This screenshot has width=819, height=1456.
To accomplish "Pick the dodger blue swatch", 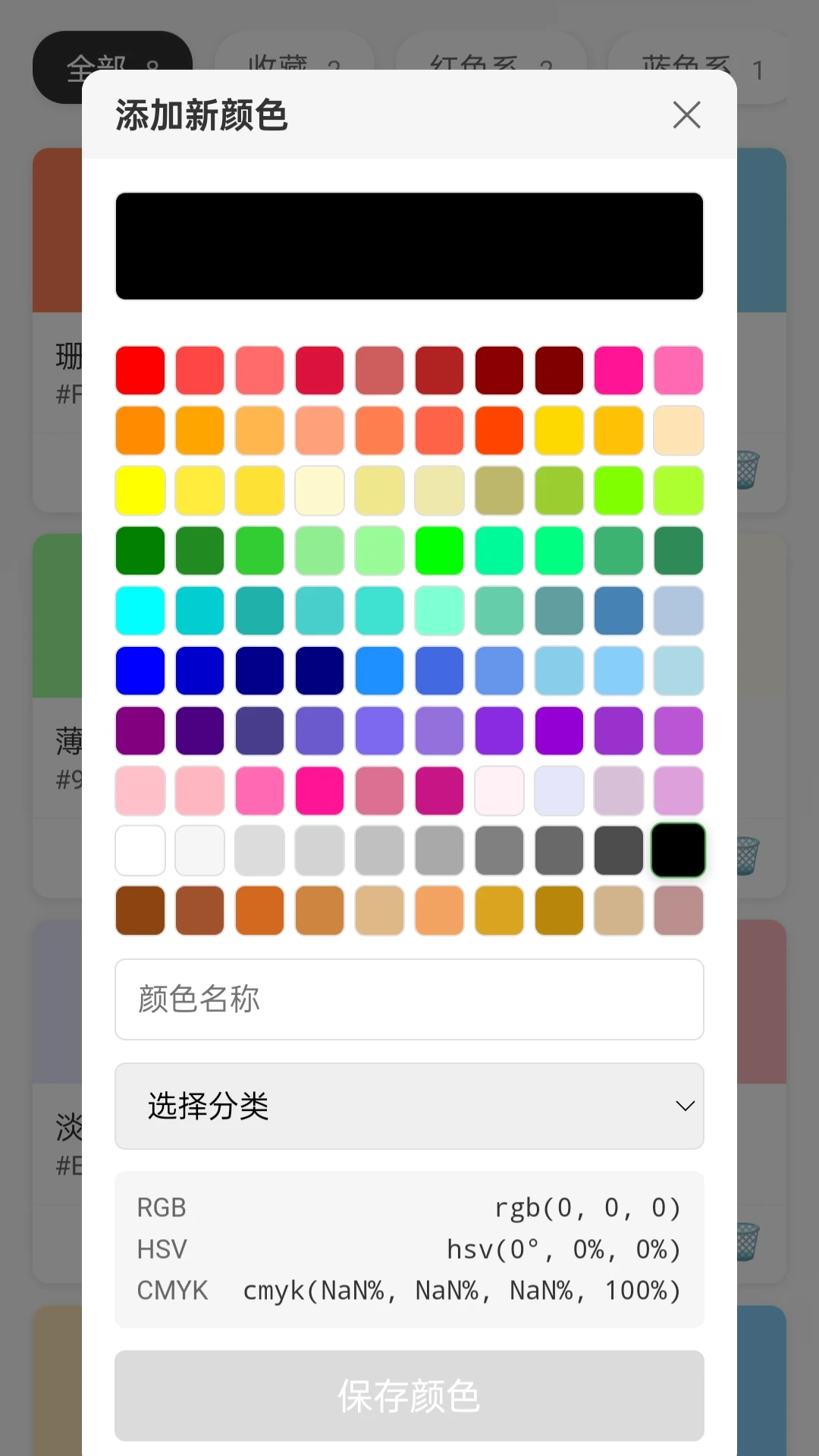I will pos(379,670).
